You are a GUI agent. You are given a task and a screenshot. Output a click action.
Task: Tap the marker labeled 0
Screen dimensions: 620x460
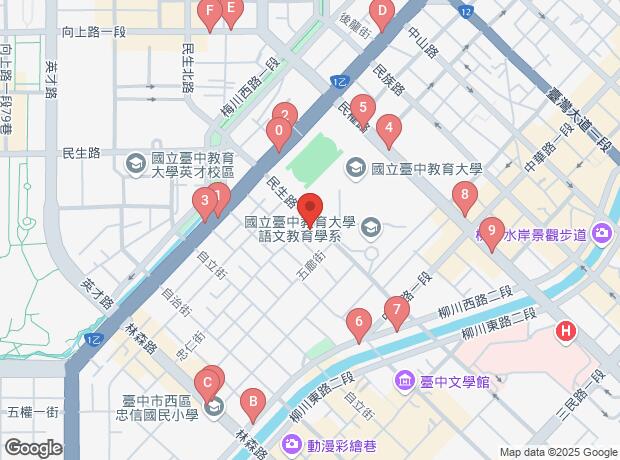[279, 130]
